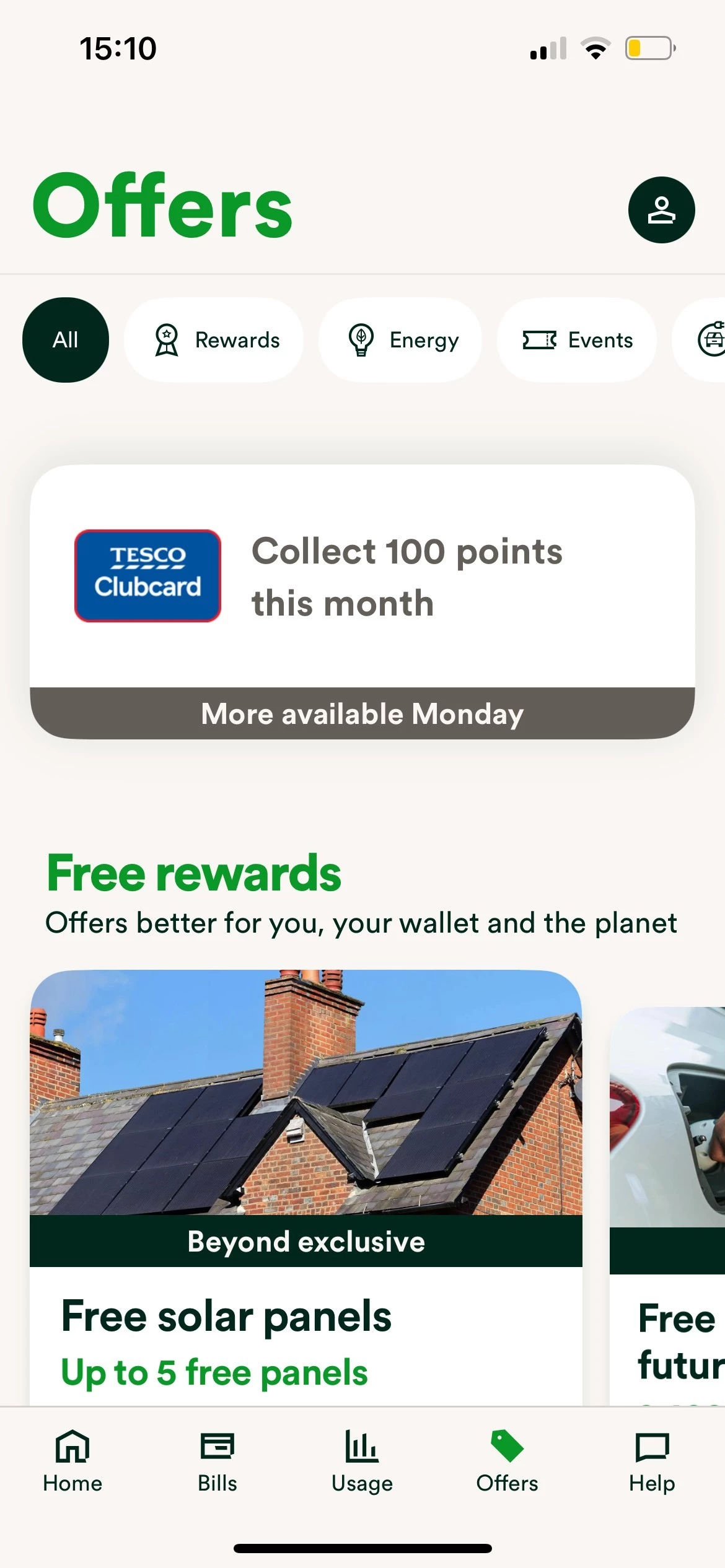Filter offers by Rewards
725x1568 pixels.
pyautogui.click(x=214, y=340)
